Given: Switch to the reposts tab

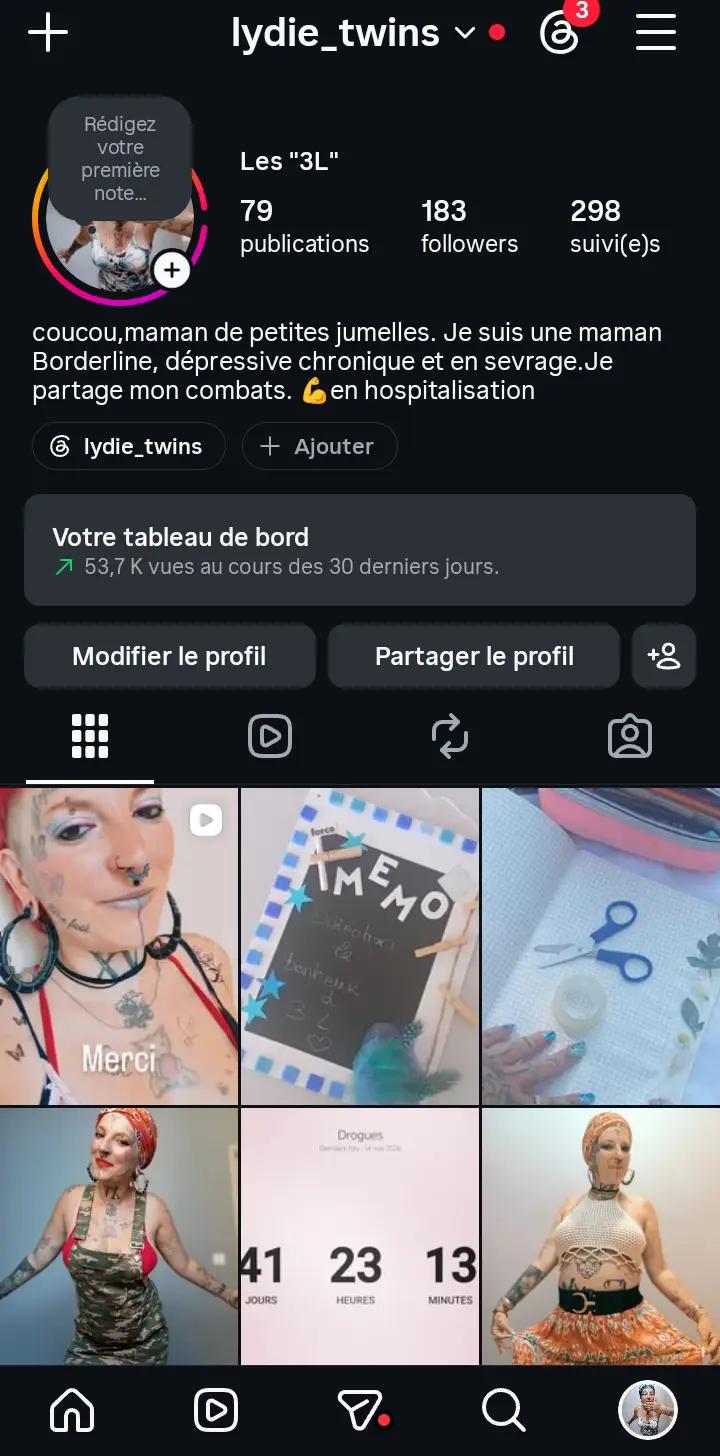Looking at the screenshot, I should [450, 737].
